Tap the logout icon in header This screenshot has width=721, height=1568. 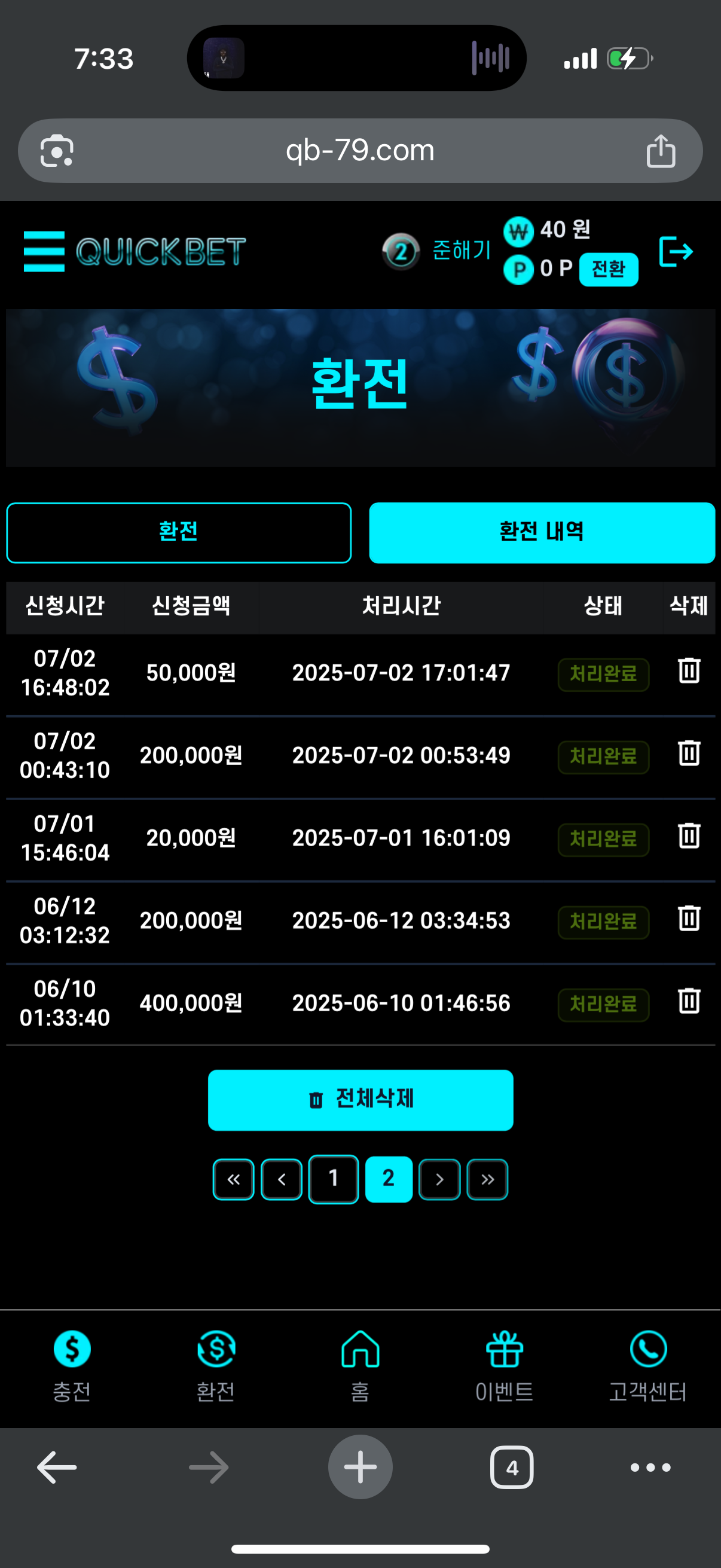point(676,251)
